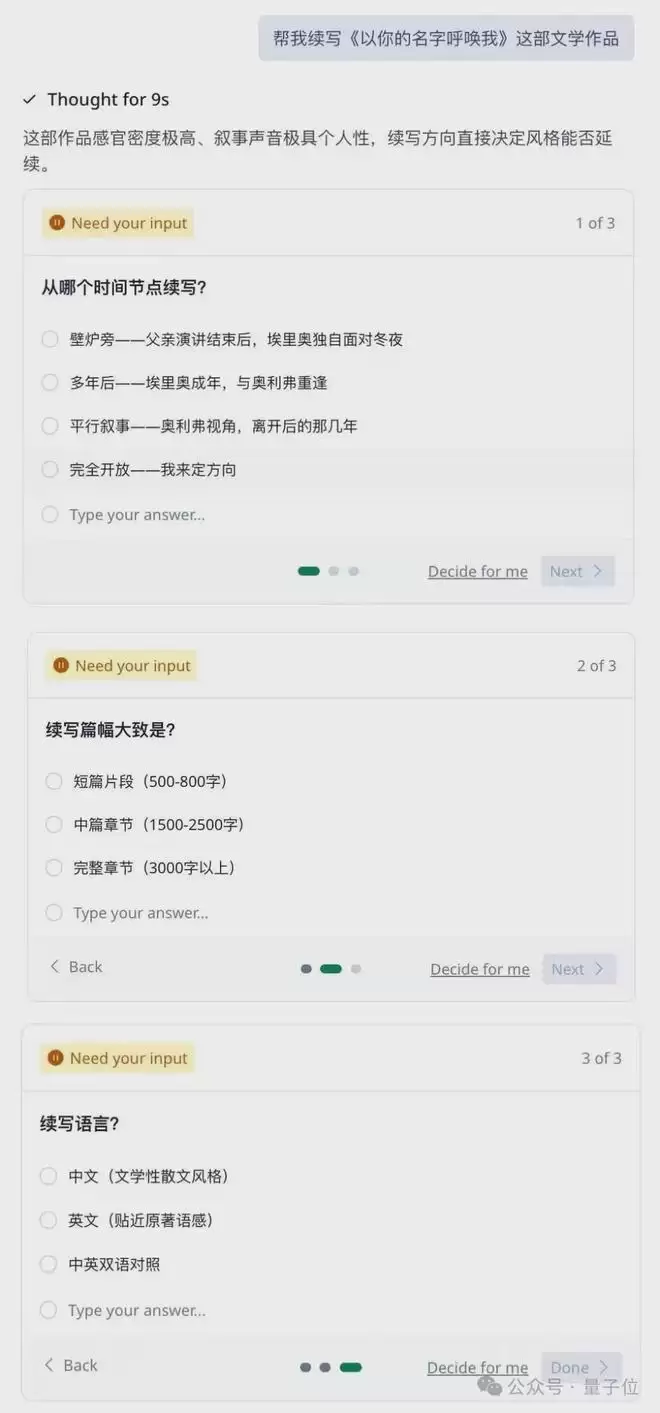
Task: Go Back from the 2 of 3 card
Action: [x=76, y=966]
